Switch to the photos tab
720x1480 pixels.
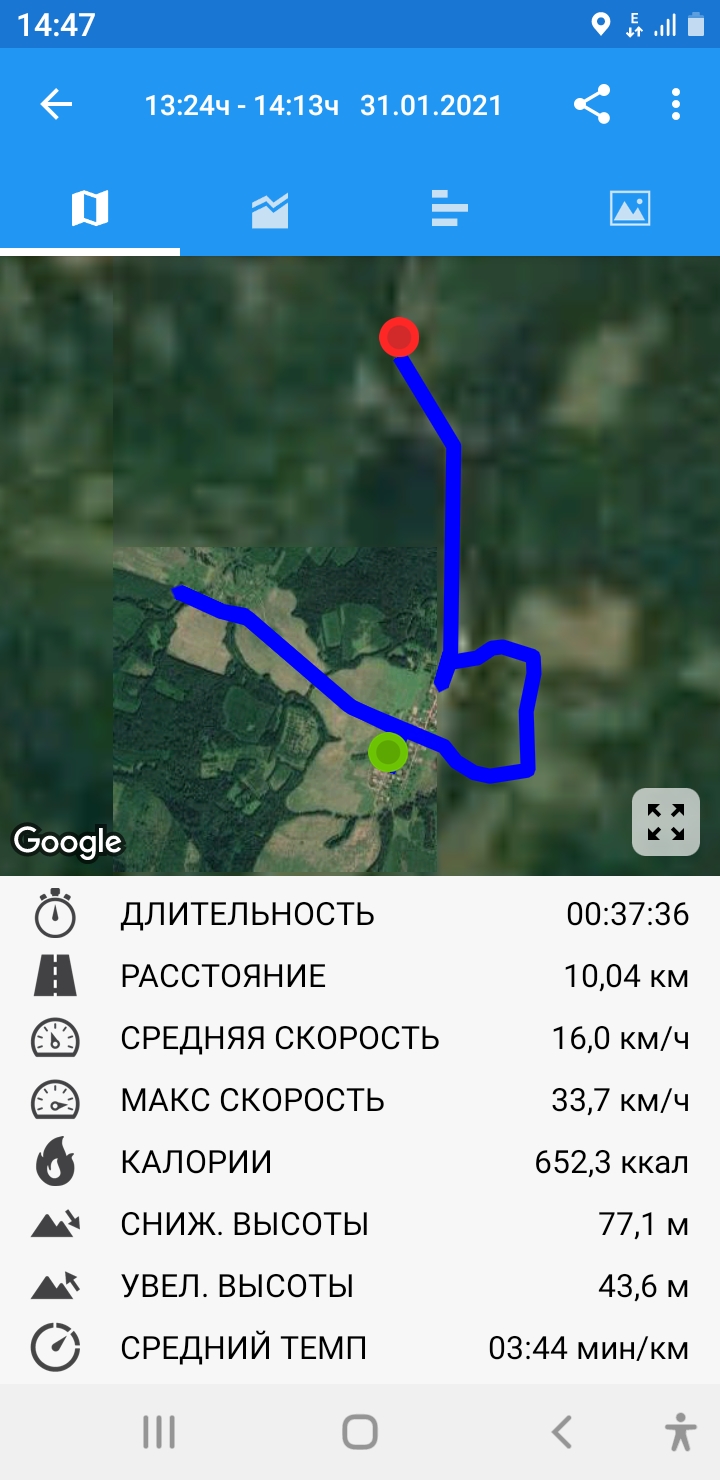pyautogui.click(x=630, y=209)
